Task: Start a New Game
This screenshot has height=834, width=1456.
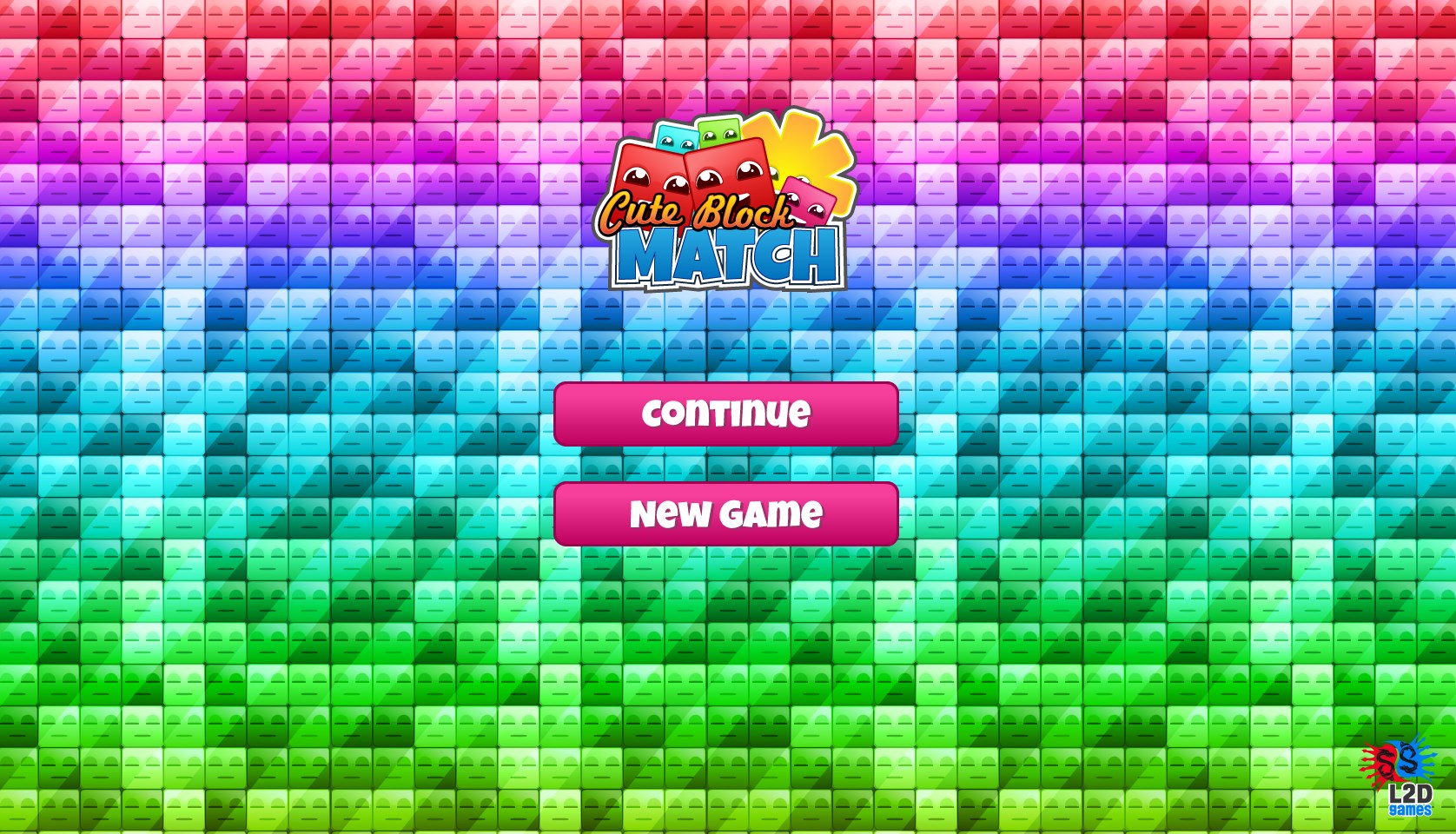Action: [725, 513]
